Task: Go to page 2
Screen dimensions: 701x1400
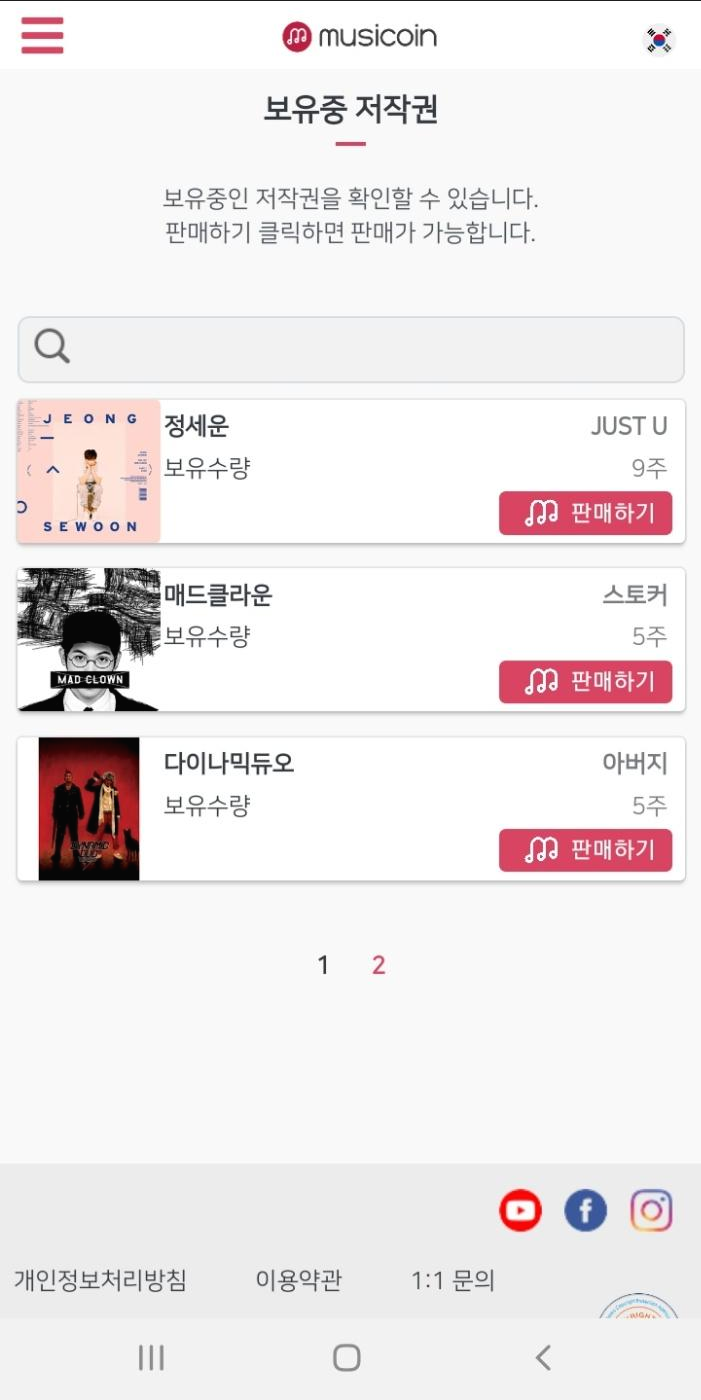Action: click(378, 965)
